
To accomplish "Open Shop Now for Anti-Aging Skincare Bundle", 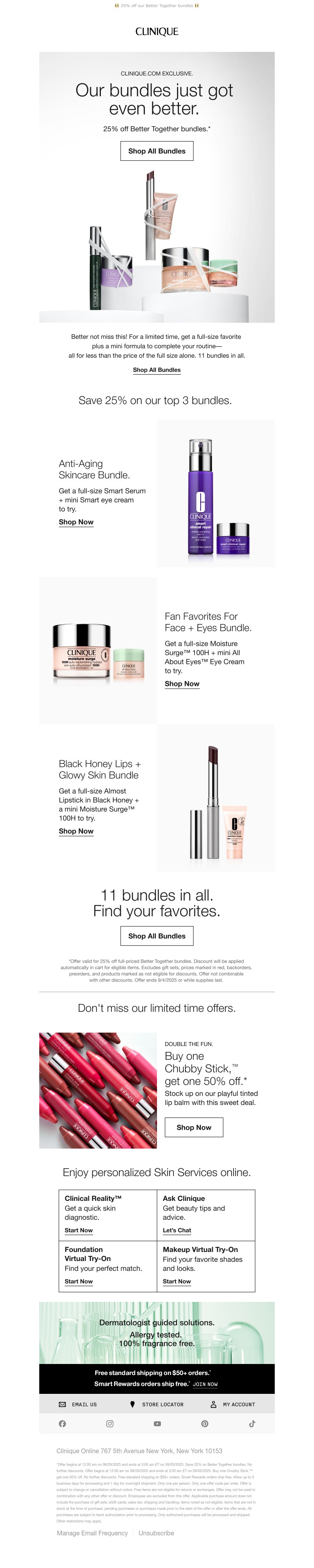I will [x=76, y=522].
